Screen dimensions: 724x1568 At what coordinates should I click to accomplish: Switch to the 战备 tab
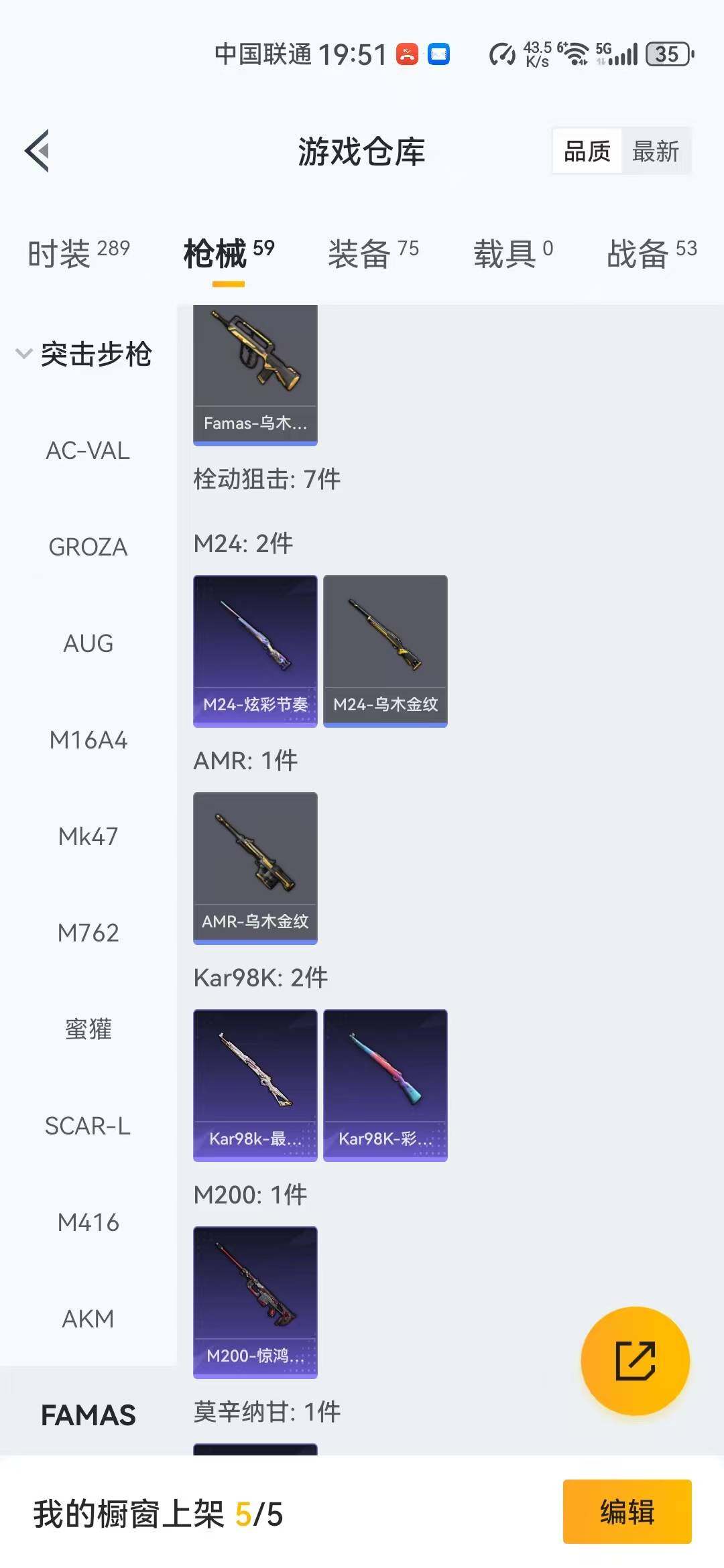[651, 254]
